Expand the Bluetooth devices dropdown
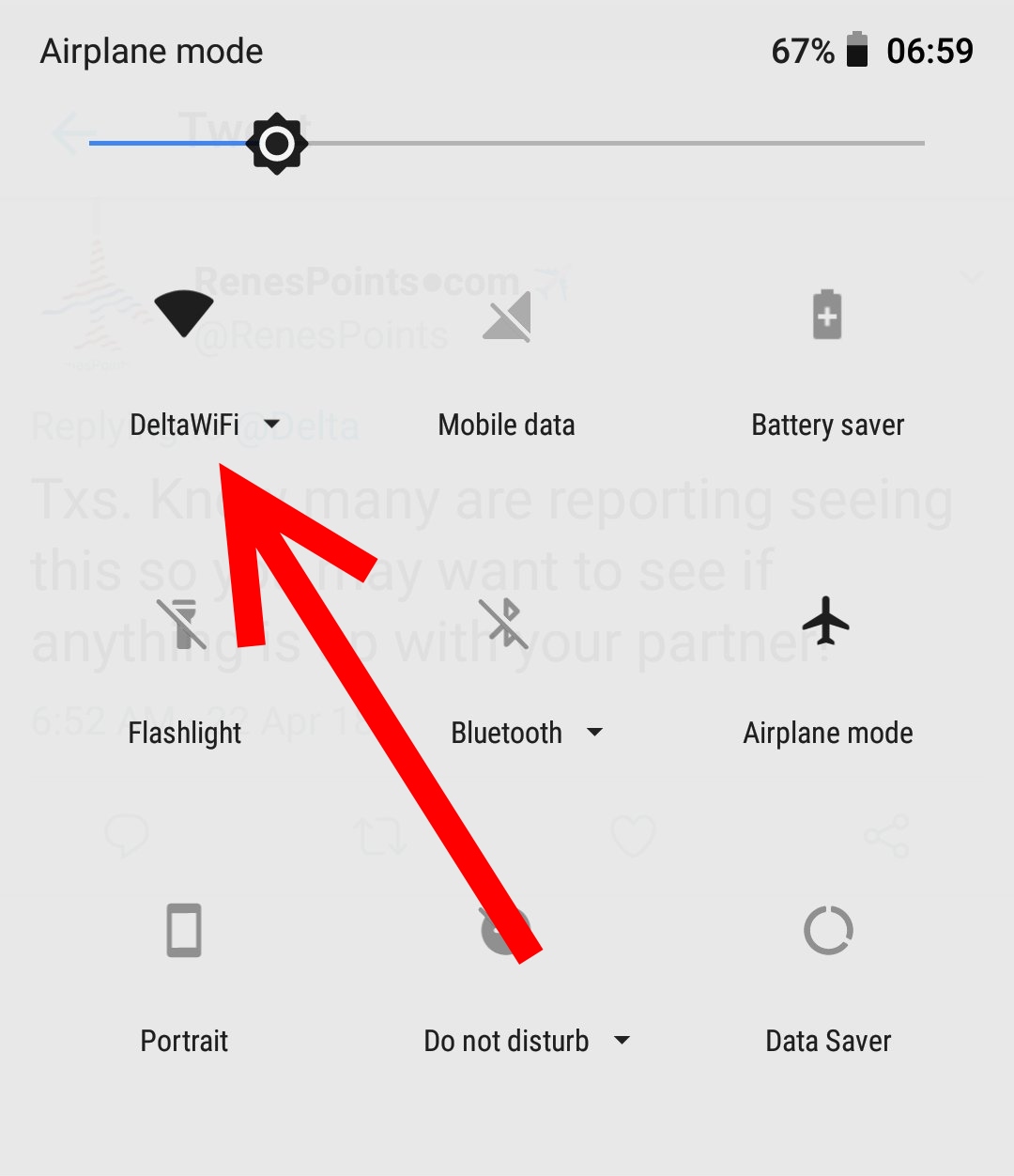This screenshot has width=1014, height=1176. click(594, 733)
